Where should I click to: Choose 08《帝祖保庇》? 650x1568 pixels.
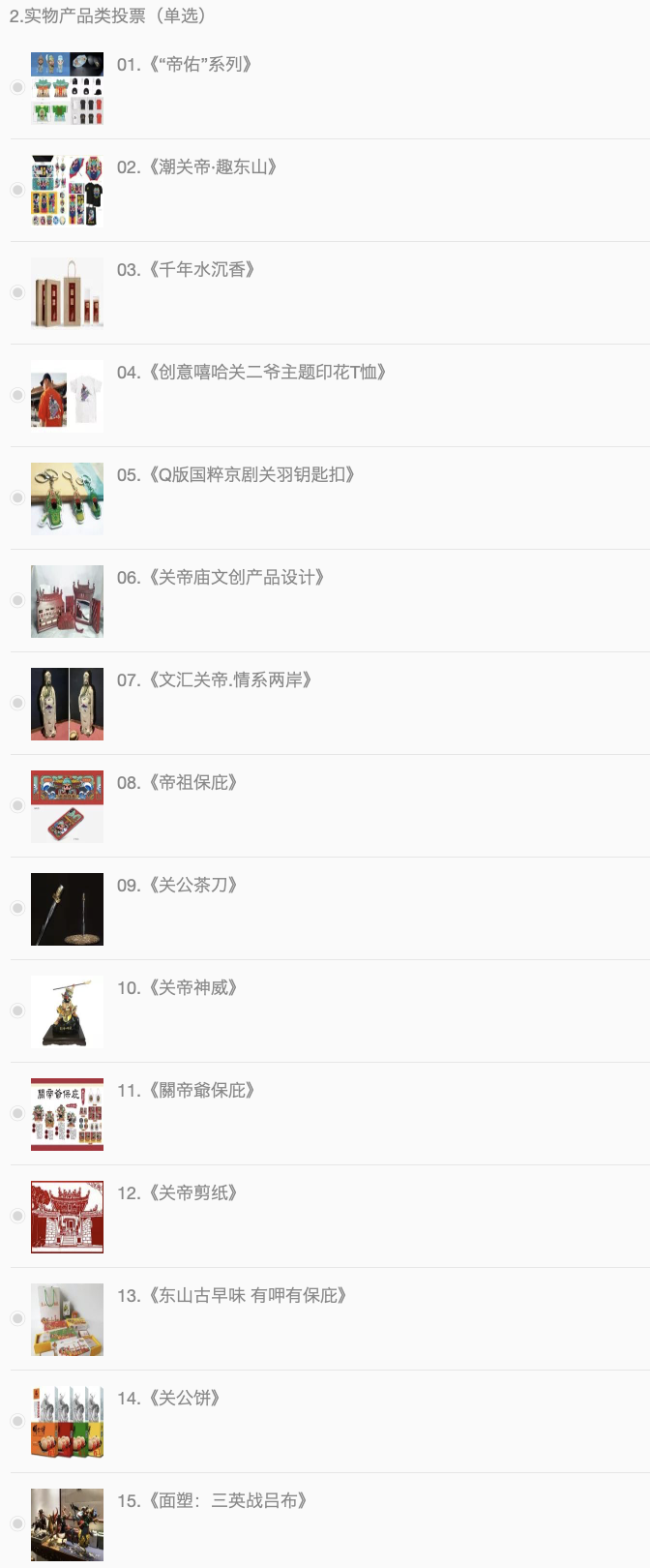pyautogui.click(x=17, y=806)
